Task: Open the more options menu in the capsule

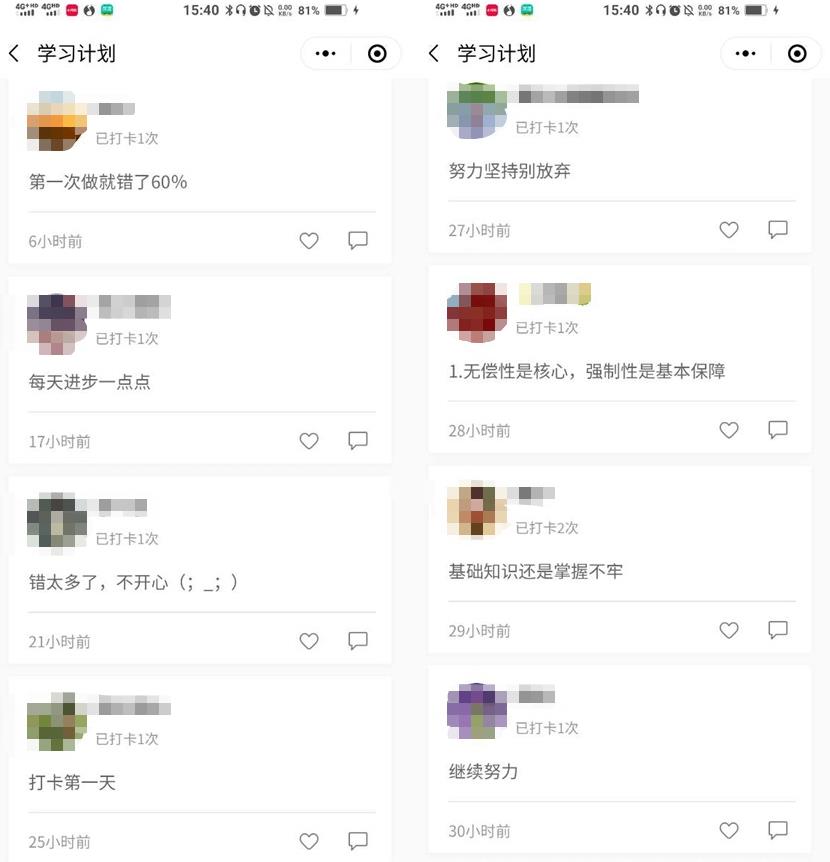Action: point(323,53)
